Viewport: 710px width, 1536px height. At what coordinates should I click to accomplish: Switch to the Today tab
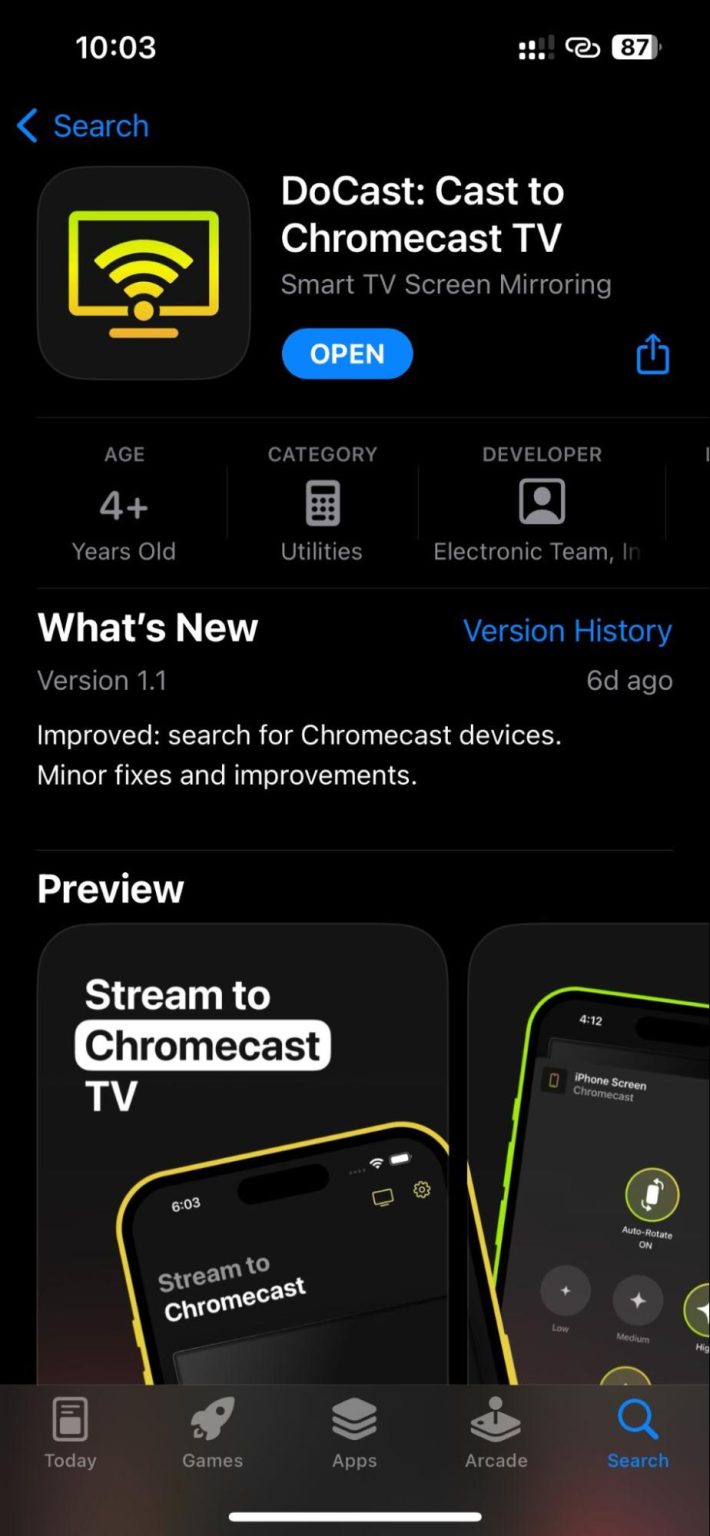tap(70, 1433)
